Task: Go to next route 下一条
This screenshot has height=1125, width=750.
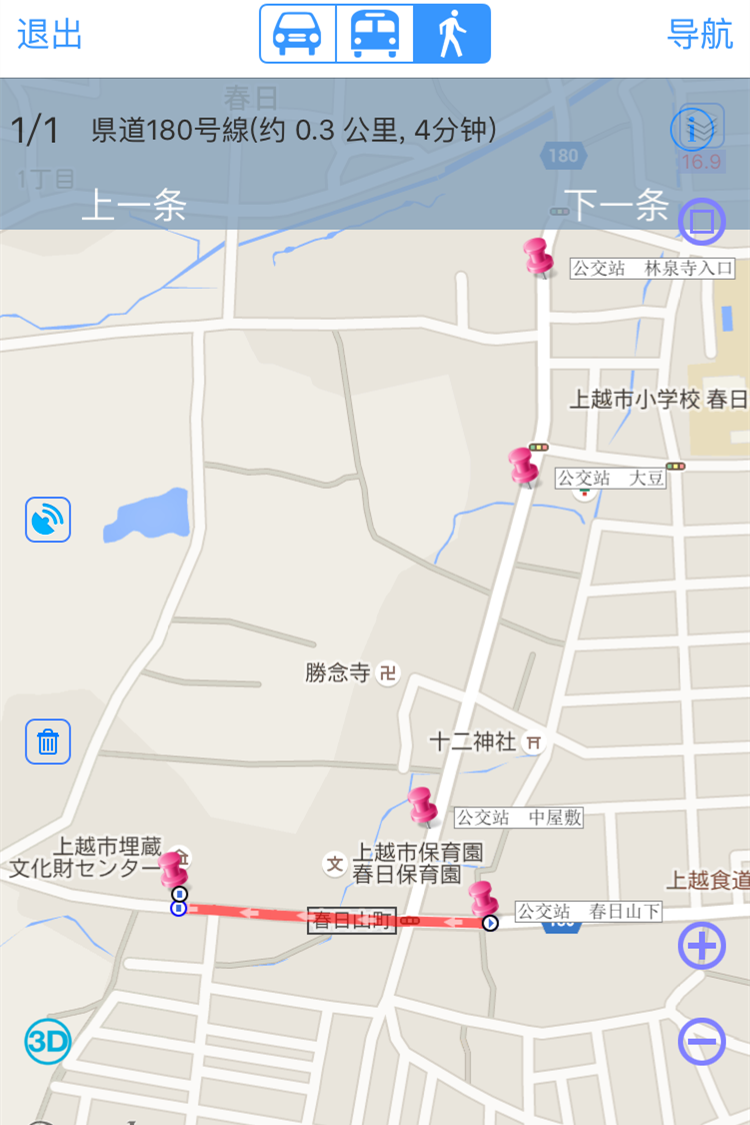Action: [x=616, y=206]
